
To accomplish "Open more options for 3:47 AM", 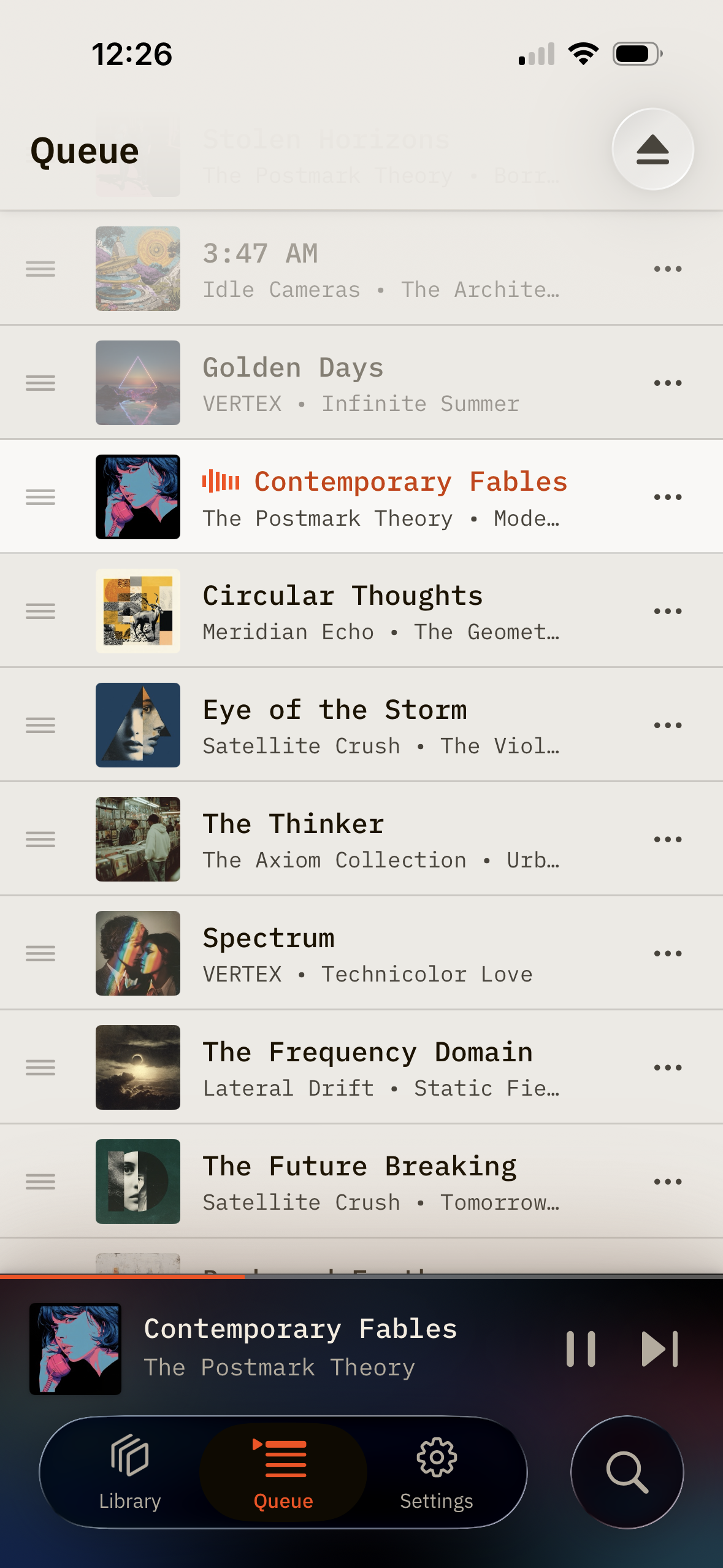I will 667,269.
